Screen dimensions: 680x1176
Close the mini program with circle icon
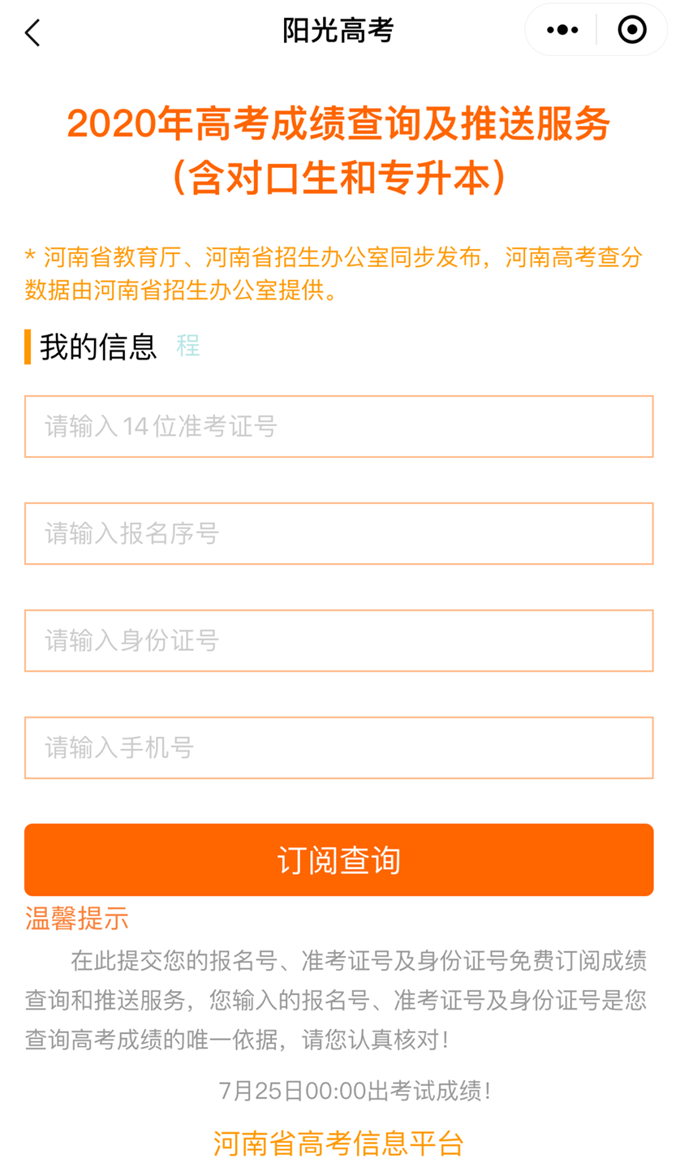pyautogui.click(x=632, y=31)
